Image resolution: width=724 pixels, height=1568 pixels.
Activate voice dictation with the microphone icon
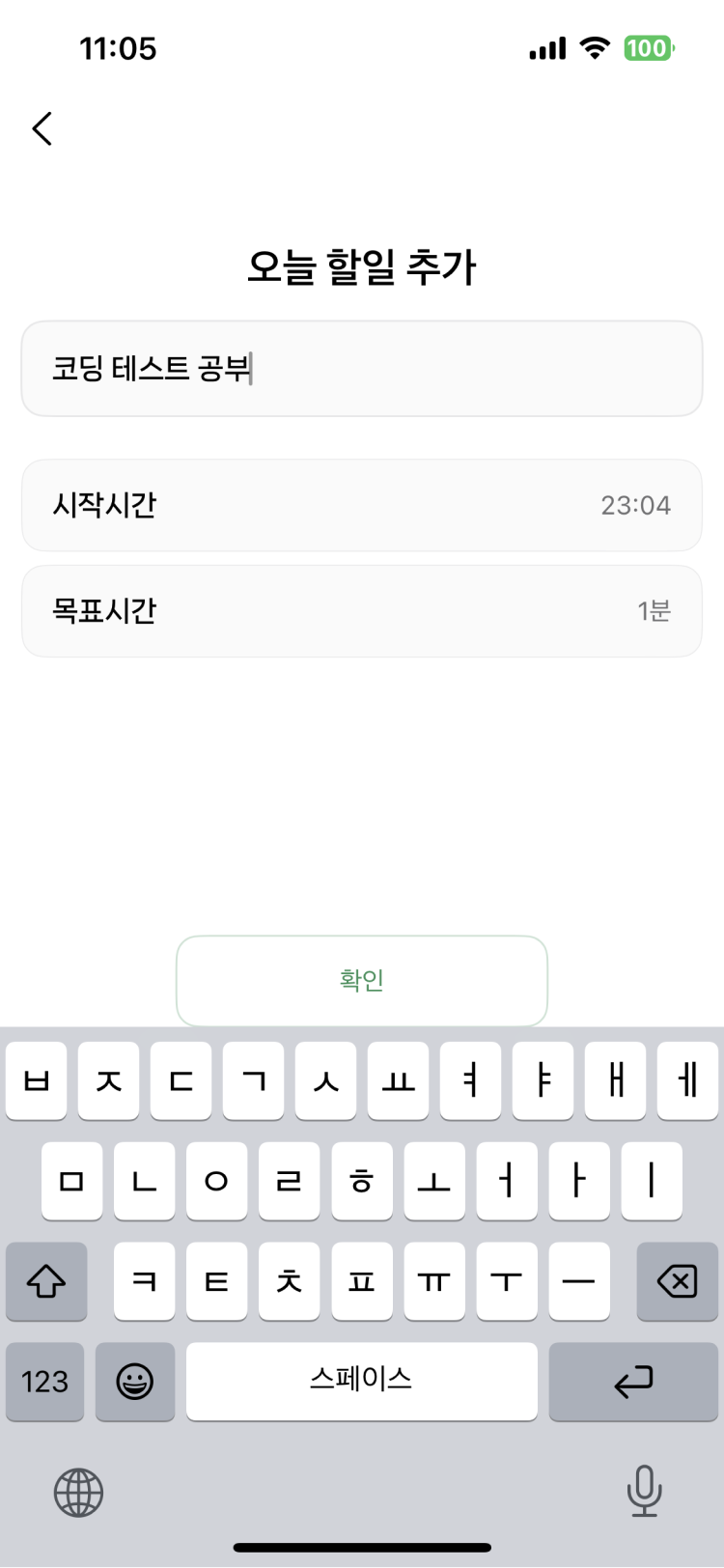point(645,1492)
